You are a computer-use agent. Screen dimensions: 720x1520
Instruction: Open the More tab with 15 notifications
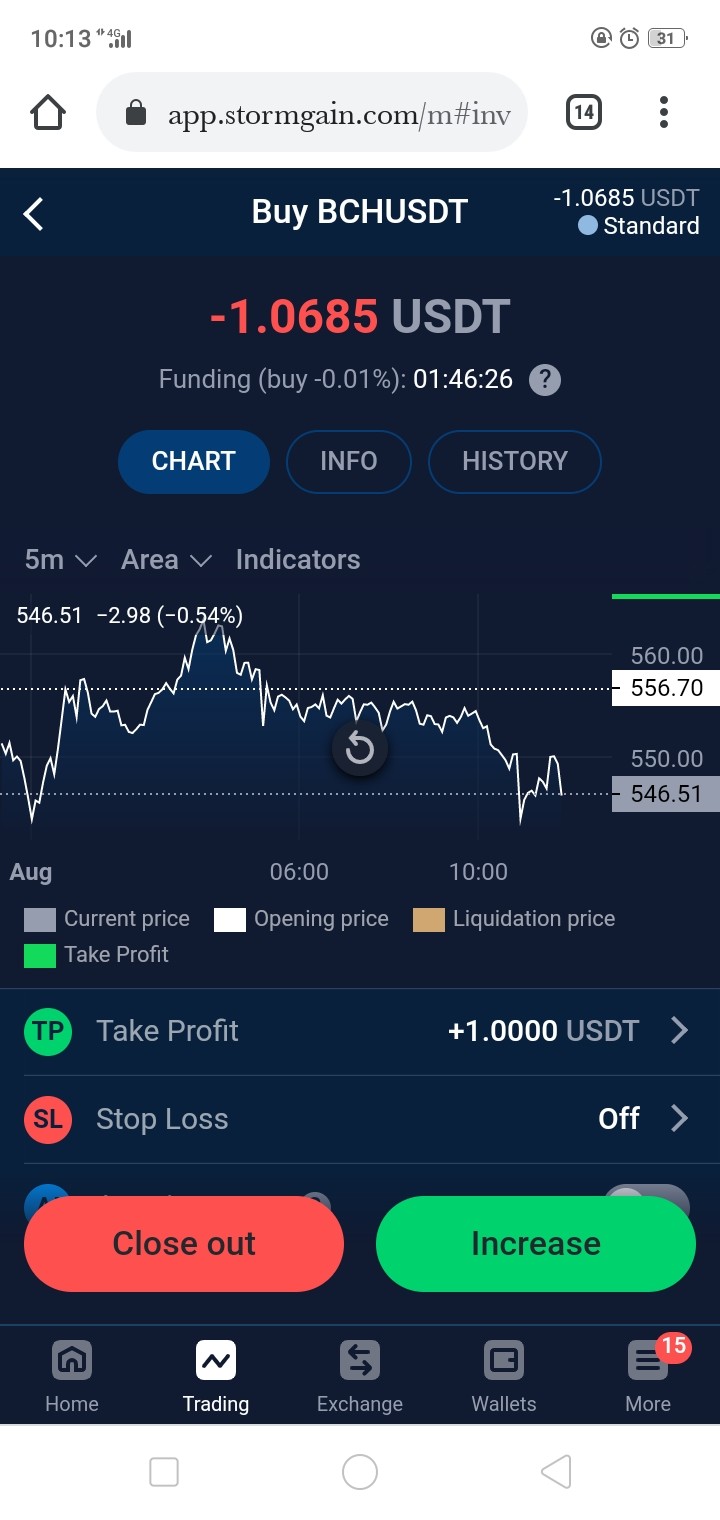(x=648, y=1377)
